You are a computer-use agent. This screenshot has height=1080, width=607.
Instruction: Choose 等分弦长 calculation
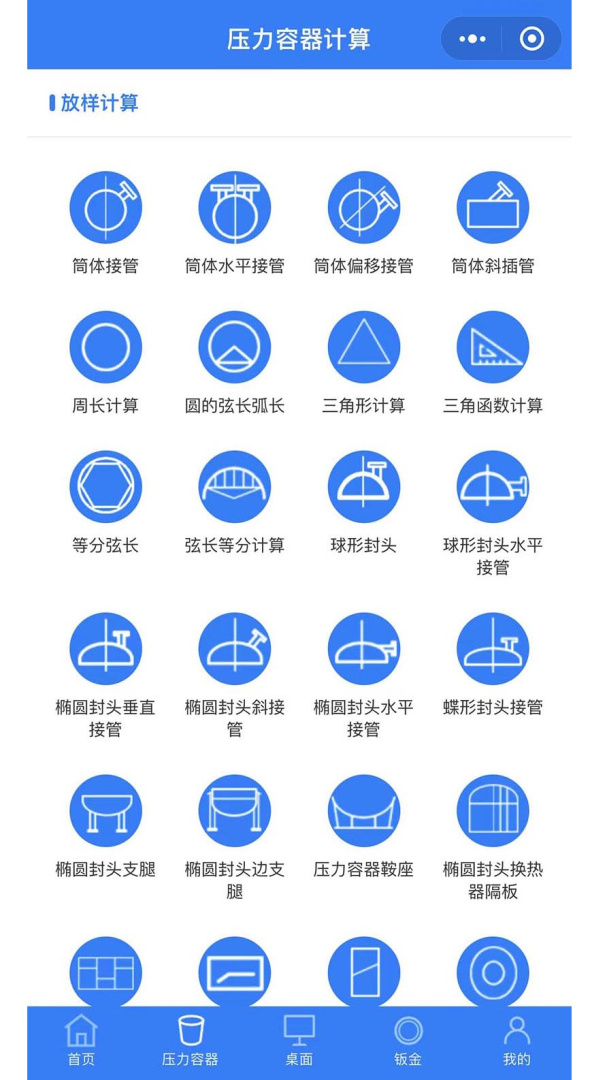tap(105, 487)
